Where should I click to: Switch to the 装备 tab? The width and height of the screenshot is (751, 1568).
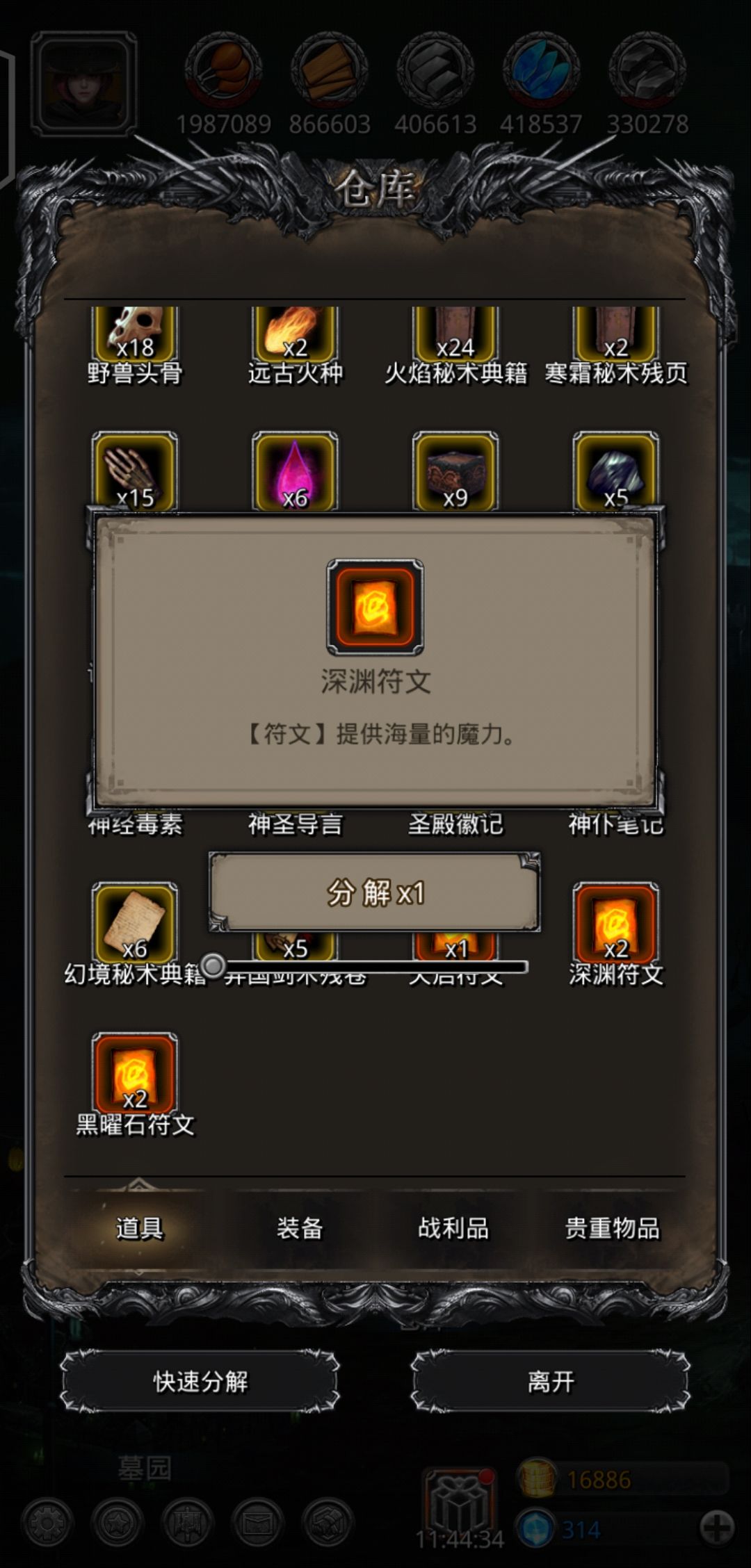click(x=300, y=1228)
